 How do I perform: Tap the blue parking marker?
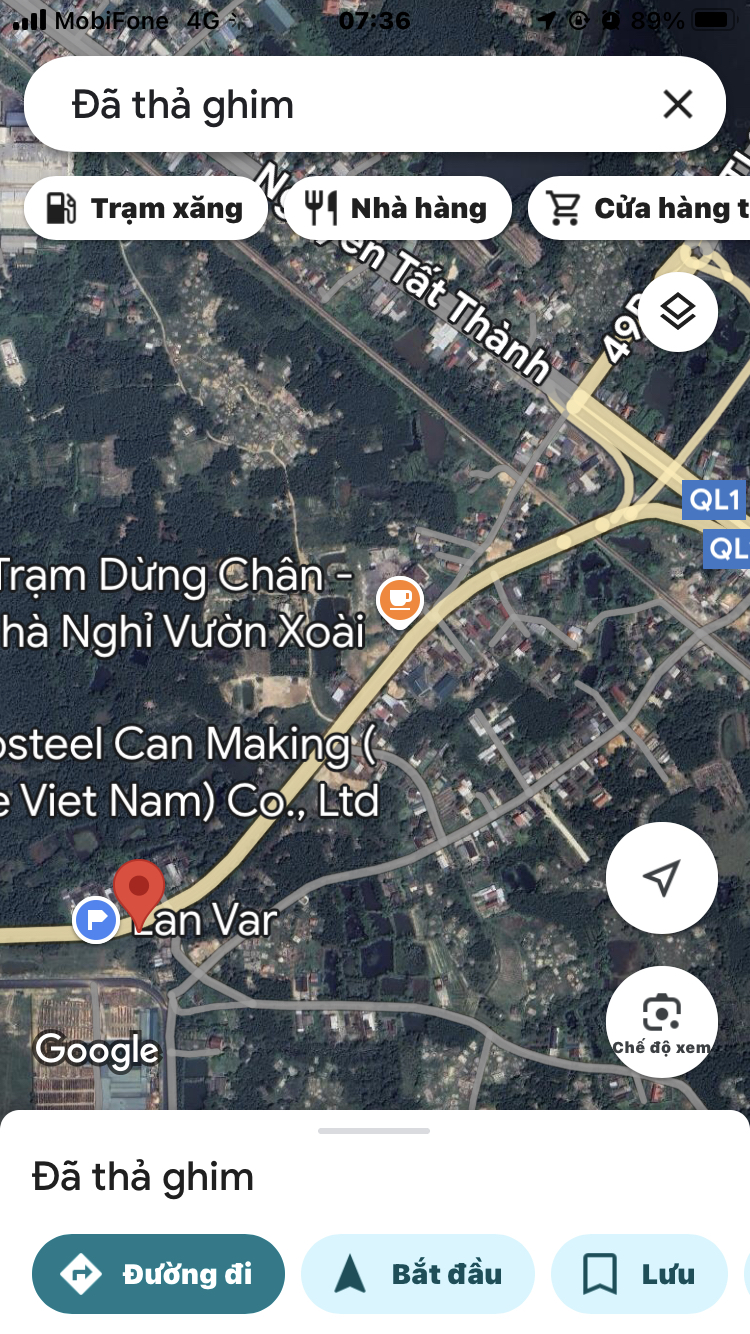click(x=97, y=919)
